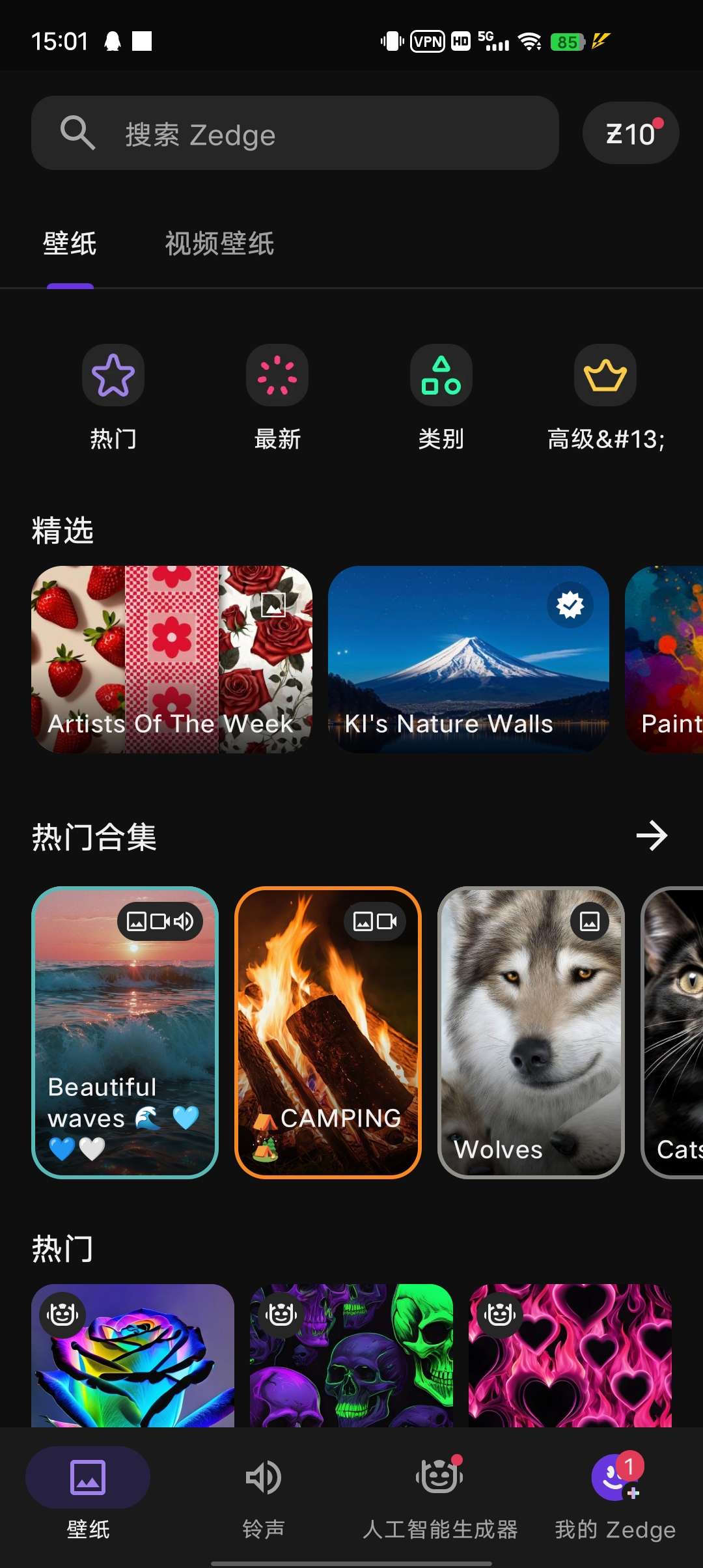This screenshot has width=703, height=1568.
Task: Open the Artists Of The Week collection
Action: 171,660
